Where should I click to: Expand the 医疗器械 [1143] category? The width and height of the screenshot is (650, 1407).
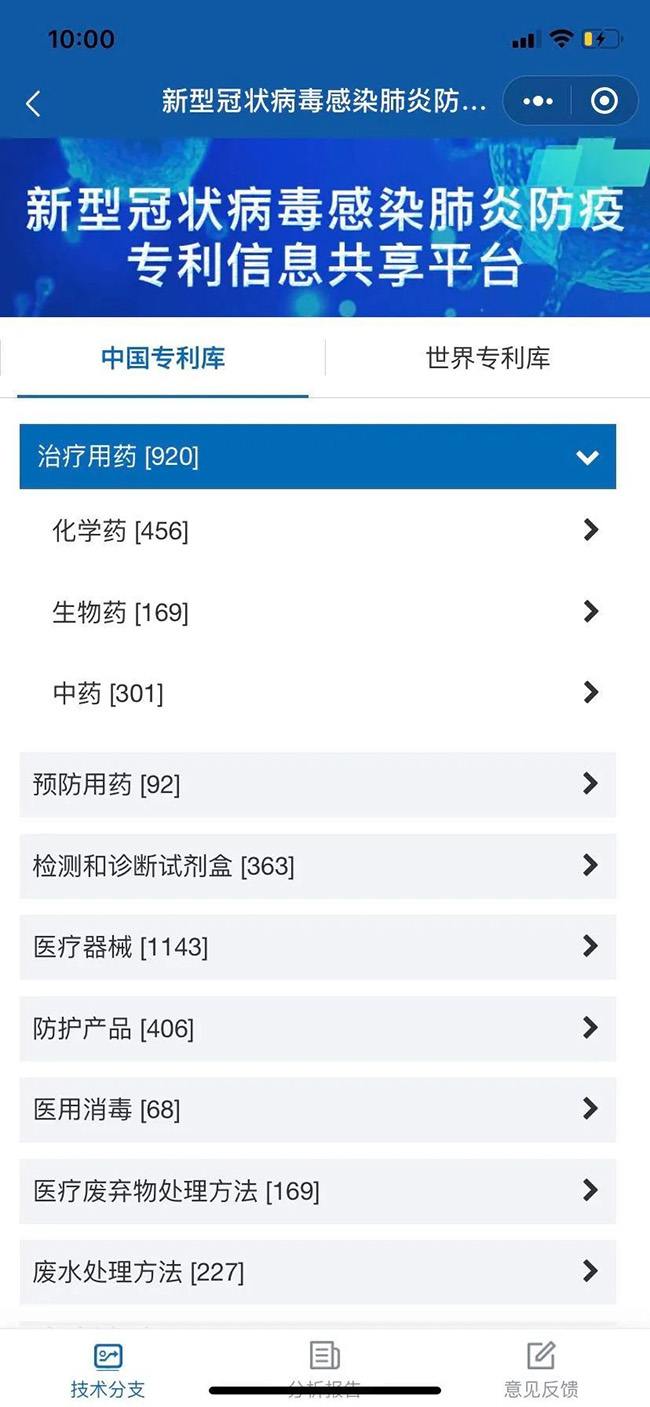tap(318, 947)
